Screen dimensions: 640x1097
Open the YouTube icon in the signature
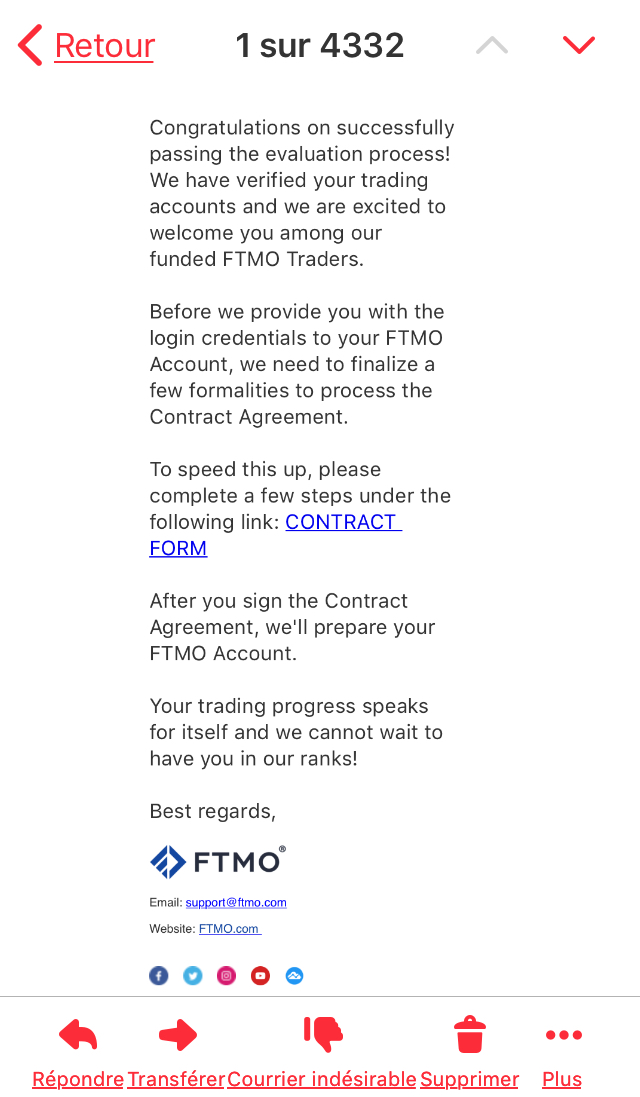(x=260, y=976)
